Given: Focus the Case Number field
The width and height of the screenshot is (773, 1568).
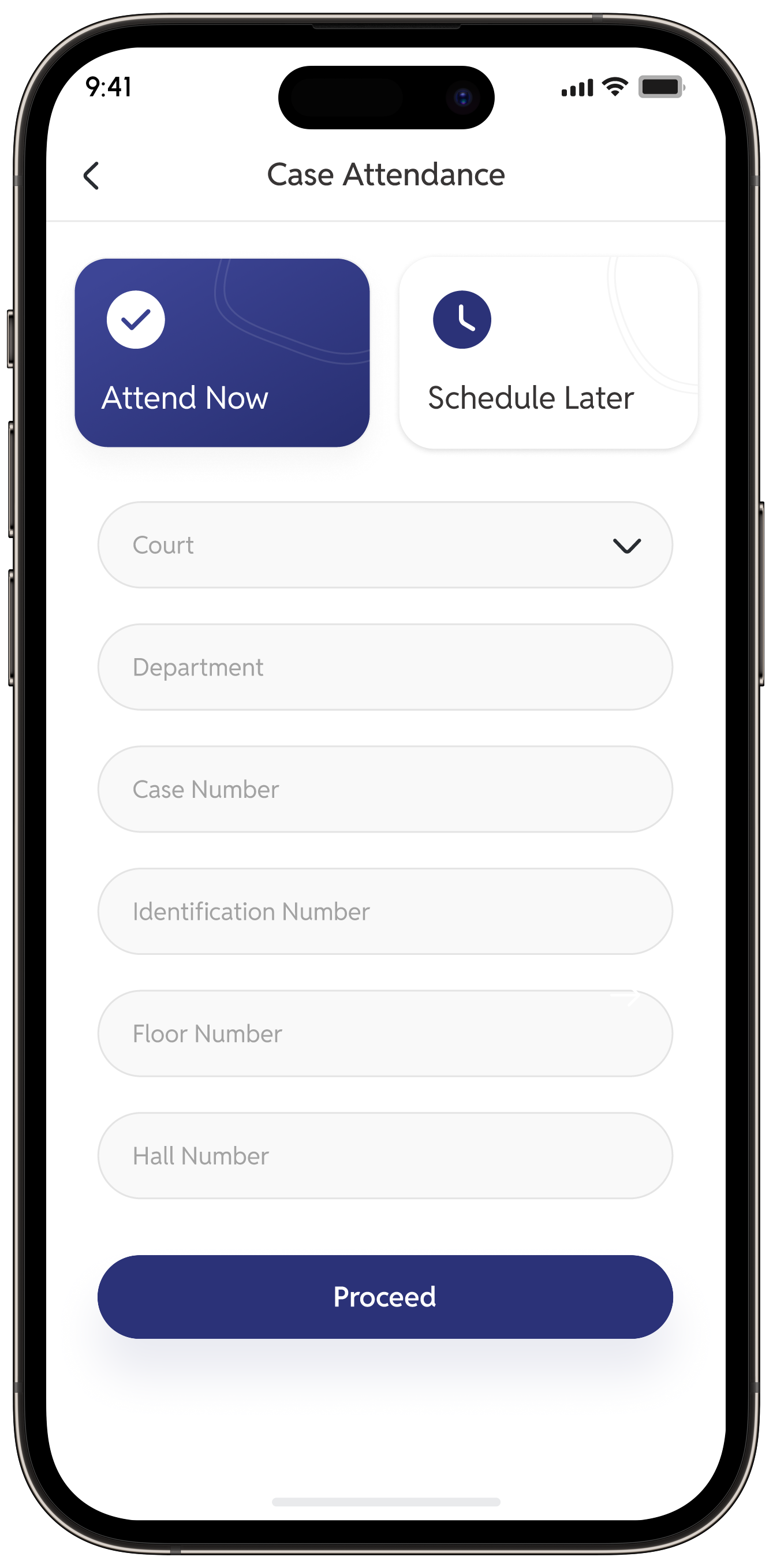Looking at the screenshot, I should pyautogui.click(x=384, y=789).
